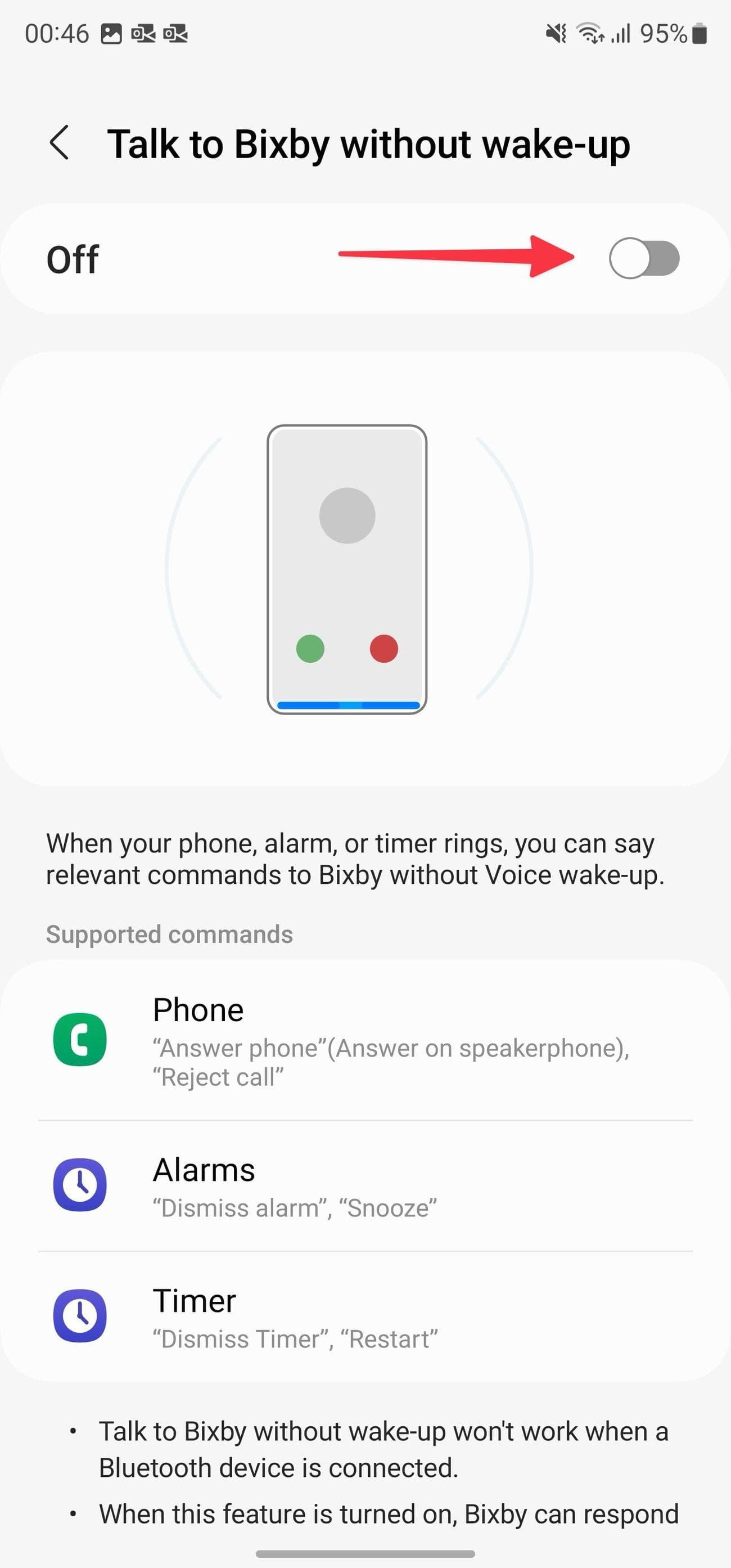Viewport: 731px width, 1568px height.
Task: Turn on the Off toggle switch
Action: click(x=643, y=258)
